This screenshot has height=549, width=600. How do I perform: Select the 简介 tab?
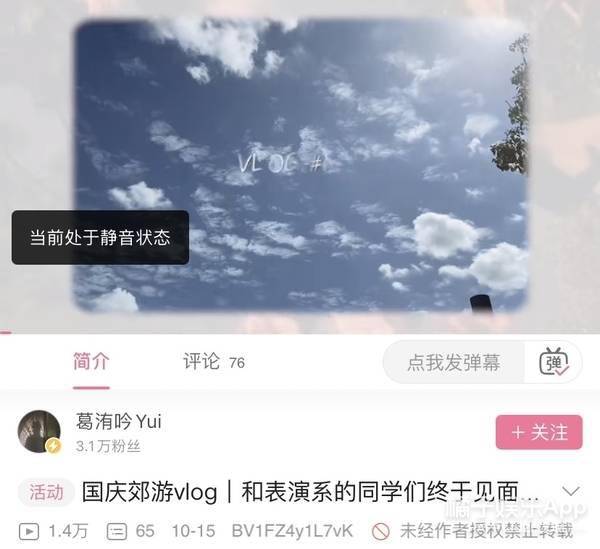click(x=91, y=362)
